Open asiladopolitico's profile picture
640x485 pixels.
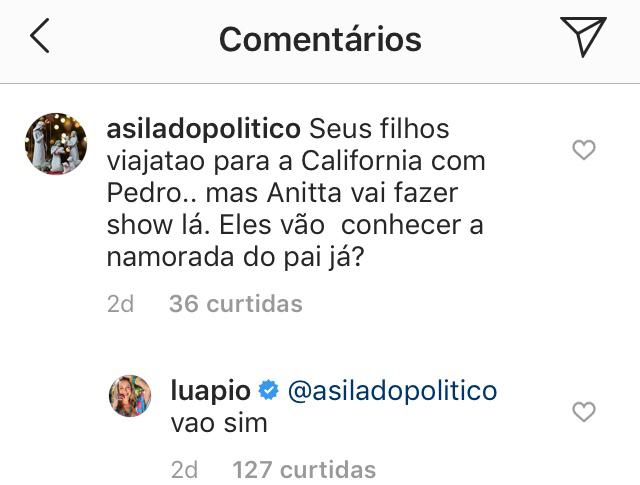pyautogui.click(x=56, y=143)
